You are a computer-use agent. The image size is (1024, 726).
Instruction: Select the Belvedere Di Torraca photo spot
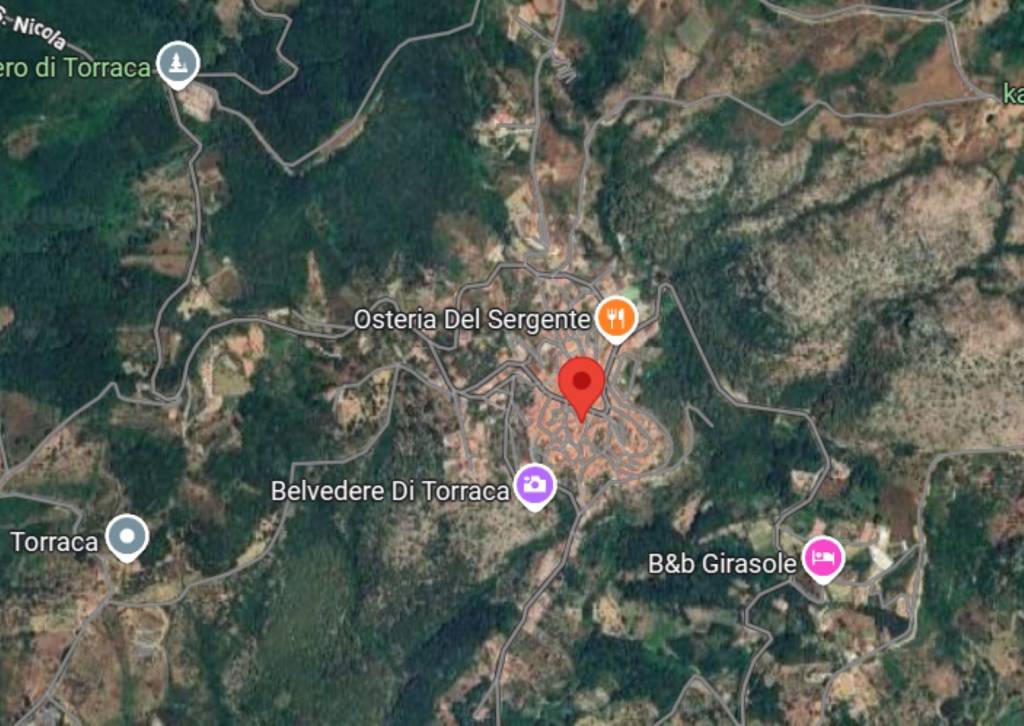pos(535,485)
